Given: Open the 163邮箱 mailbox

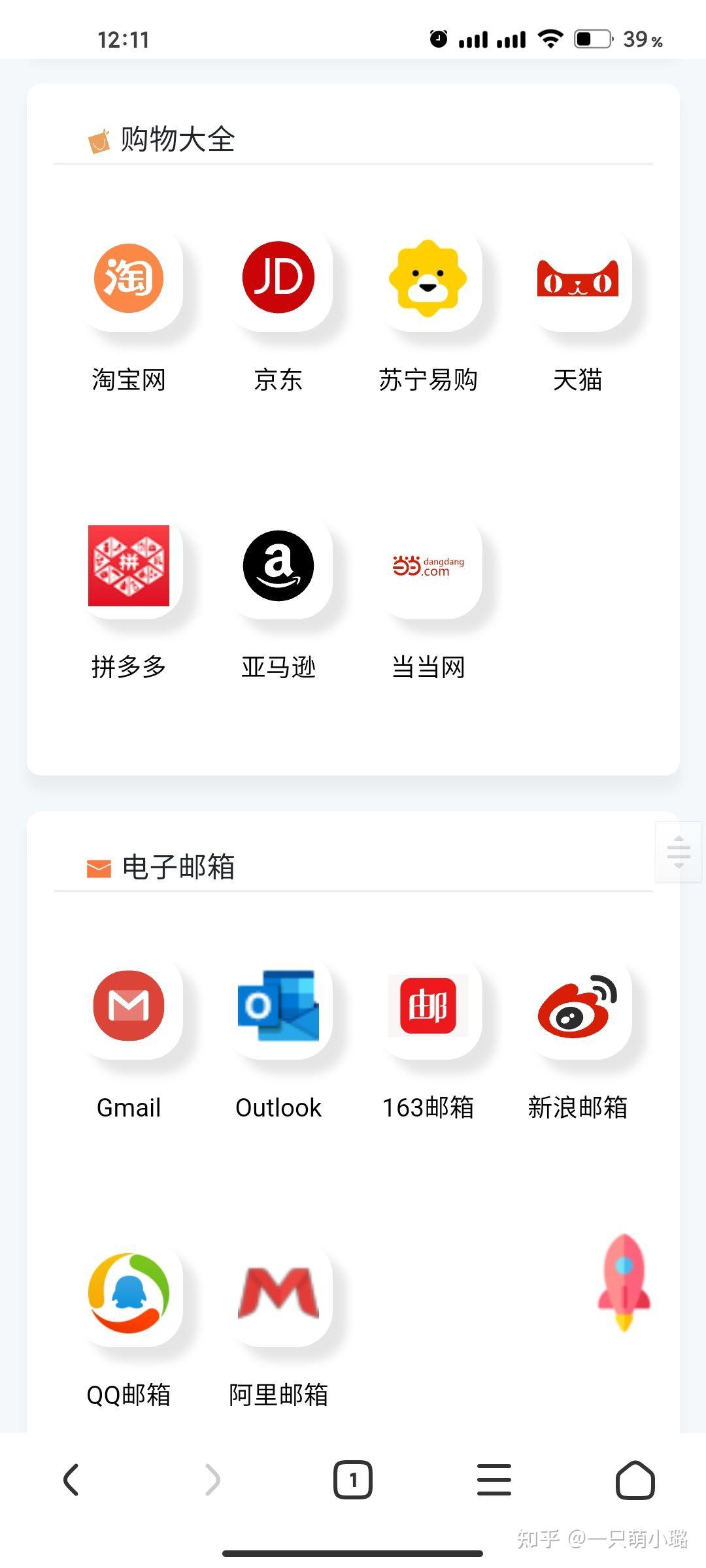Looking at the screenshot, I should point(428,1006).
